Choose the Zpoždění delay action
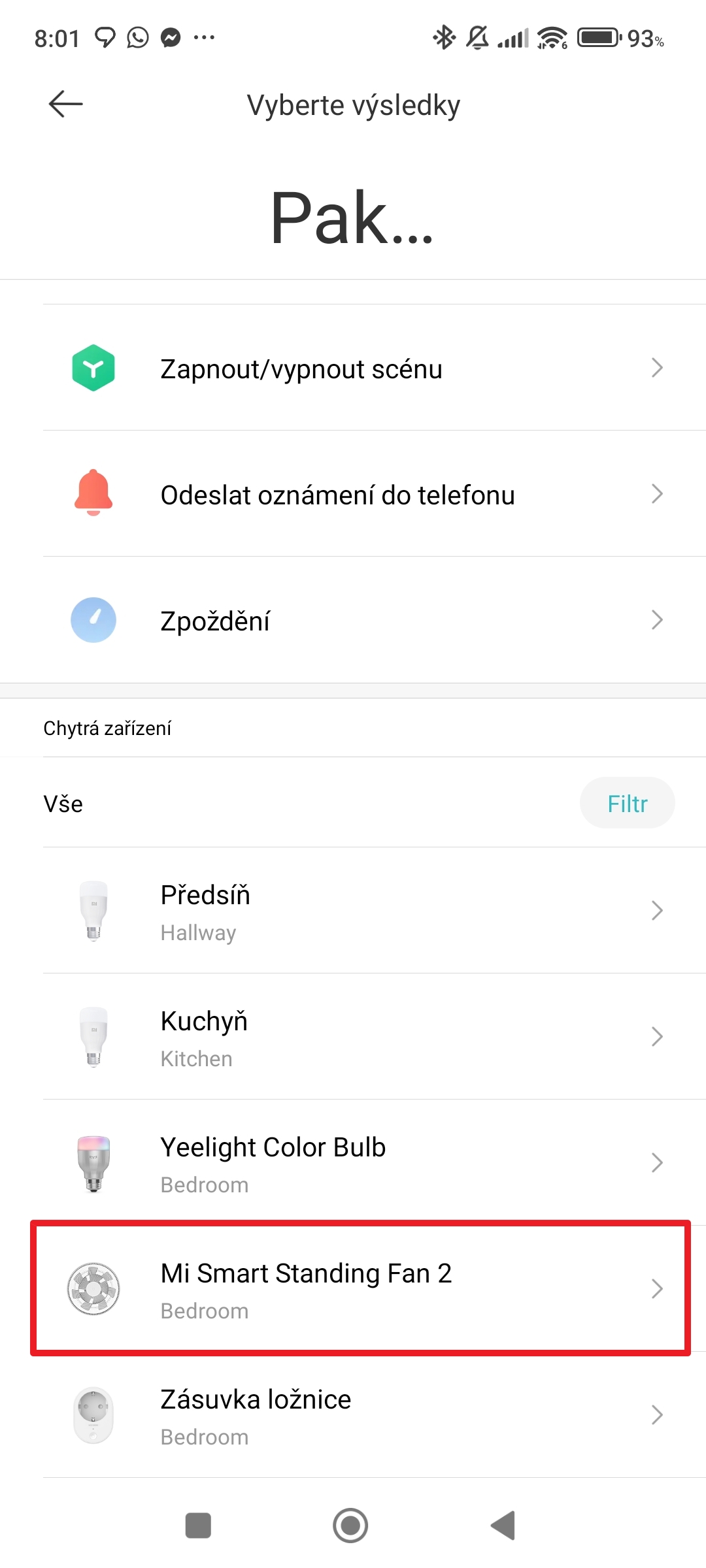The width and height of the screenshot is (706, 1568). [353, 621]
